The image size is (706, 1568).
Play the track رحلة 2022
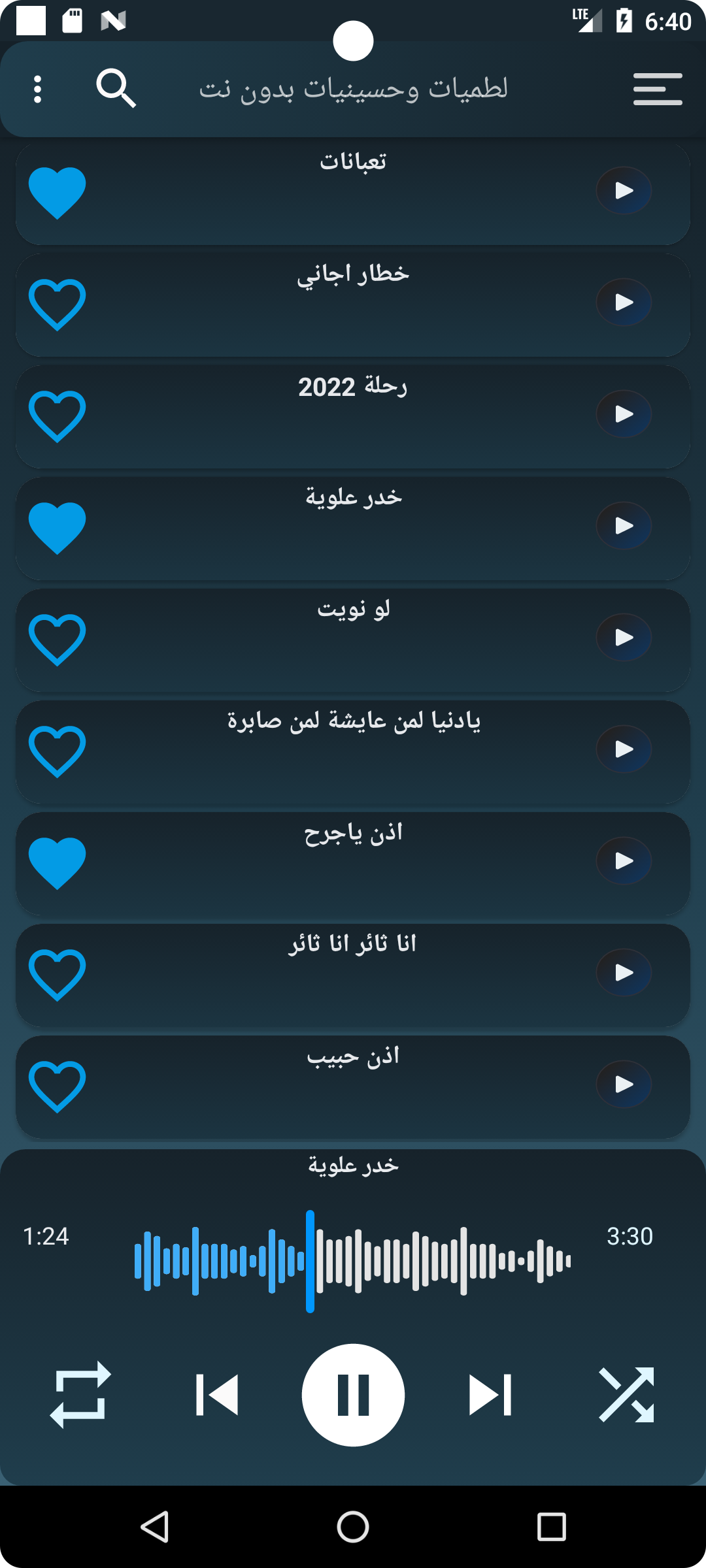624,414
